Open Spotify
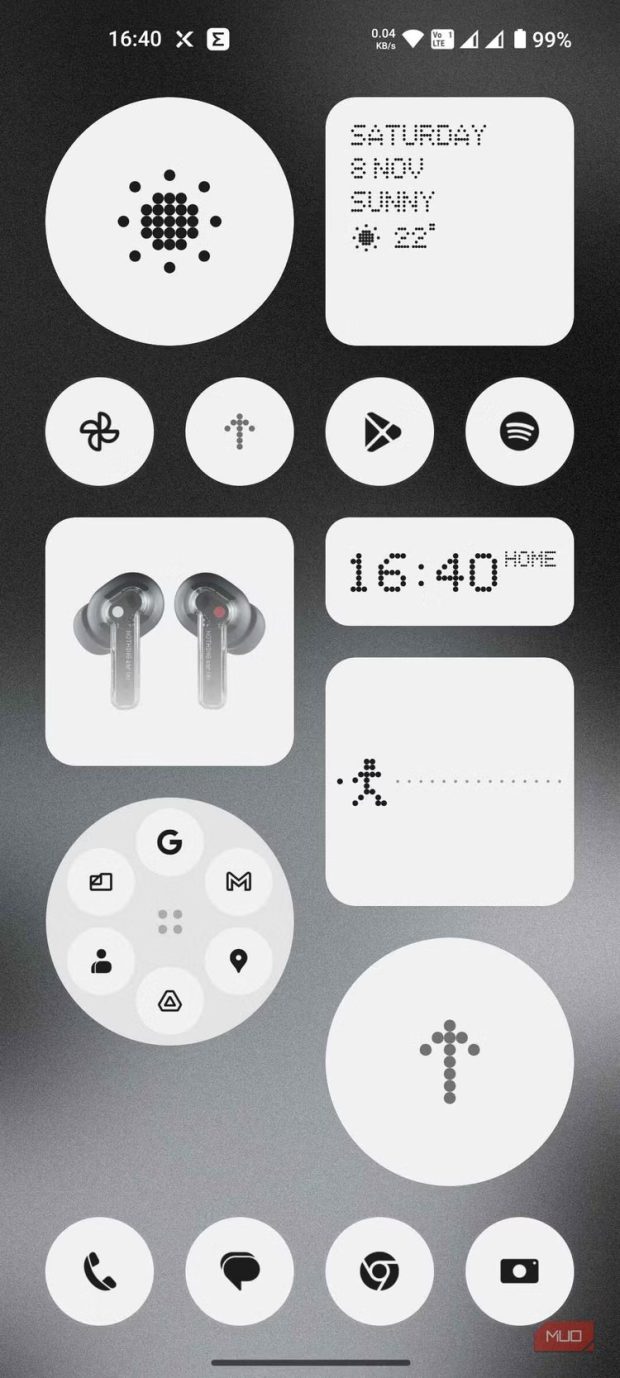Screen dimensions: 620x1378 [x=519, y=432]
